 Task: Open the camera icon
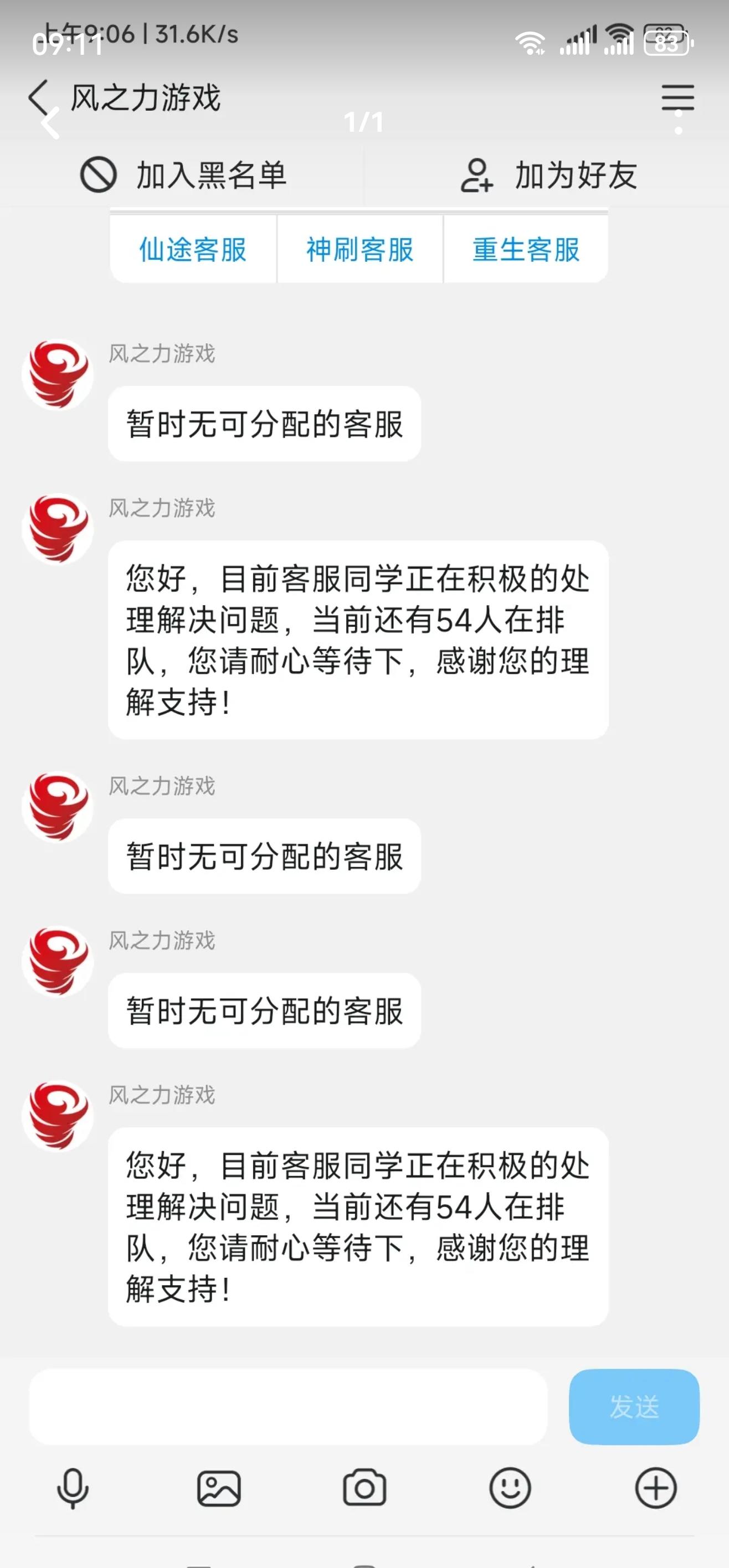click(x=364, y=1488)
